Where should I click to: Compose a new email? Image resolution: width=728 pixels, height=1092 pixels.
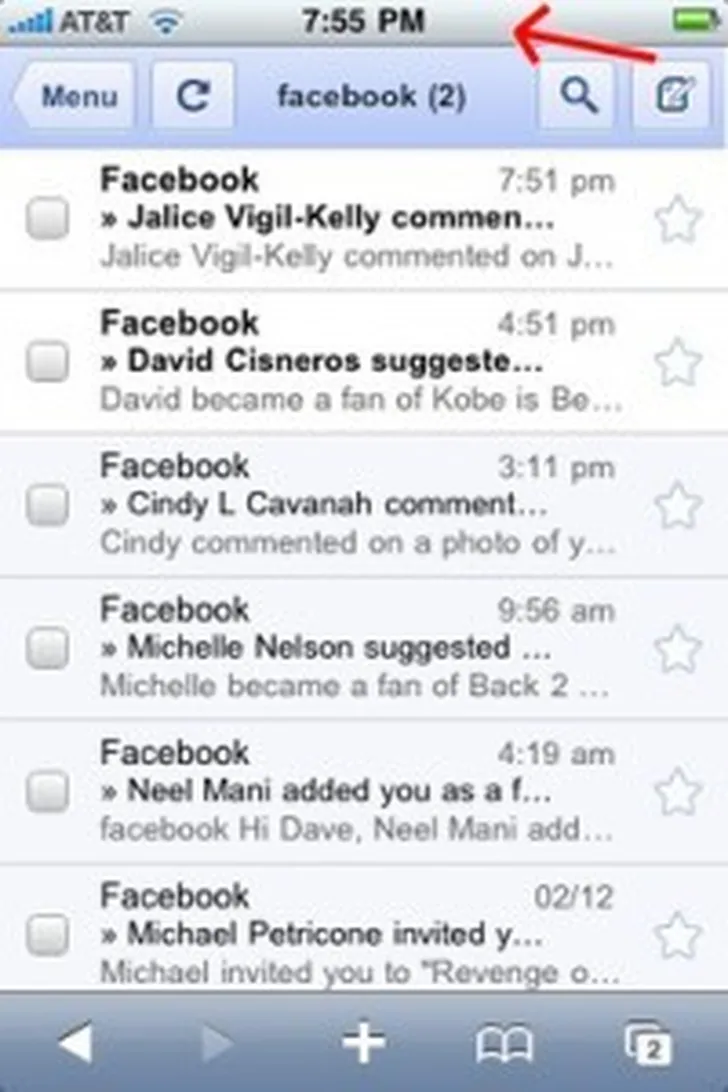672,97
